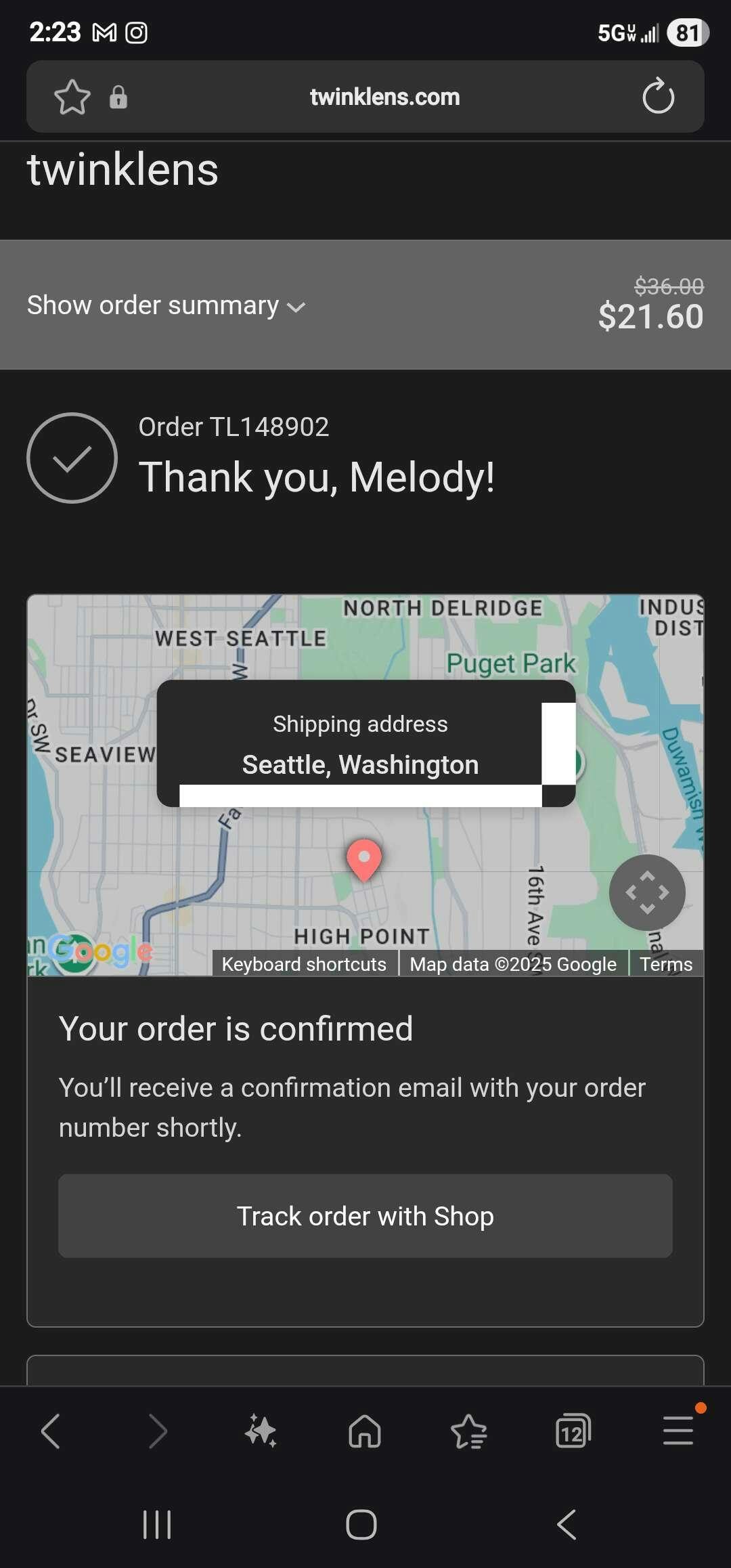Return to the phone home screen

coord(361,1525)
